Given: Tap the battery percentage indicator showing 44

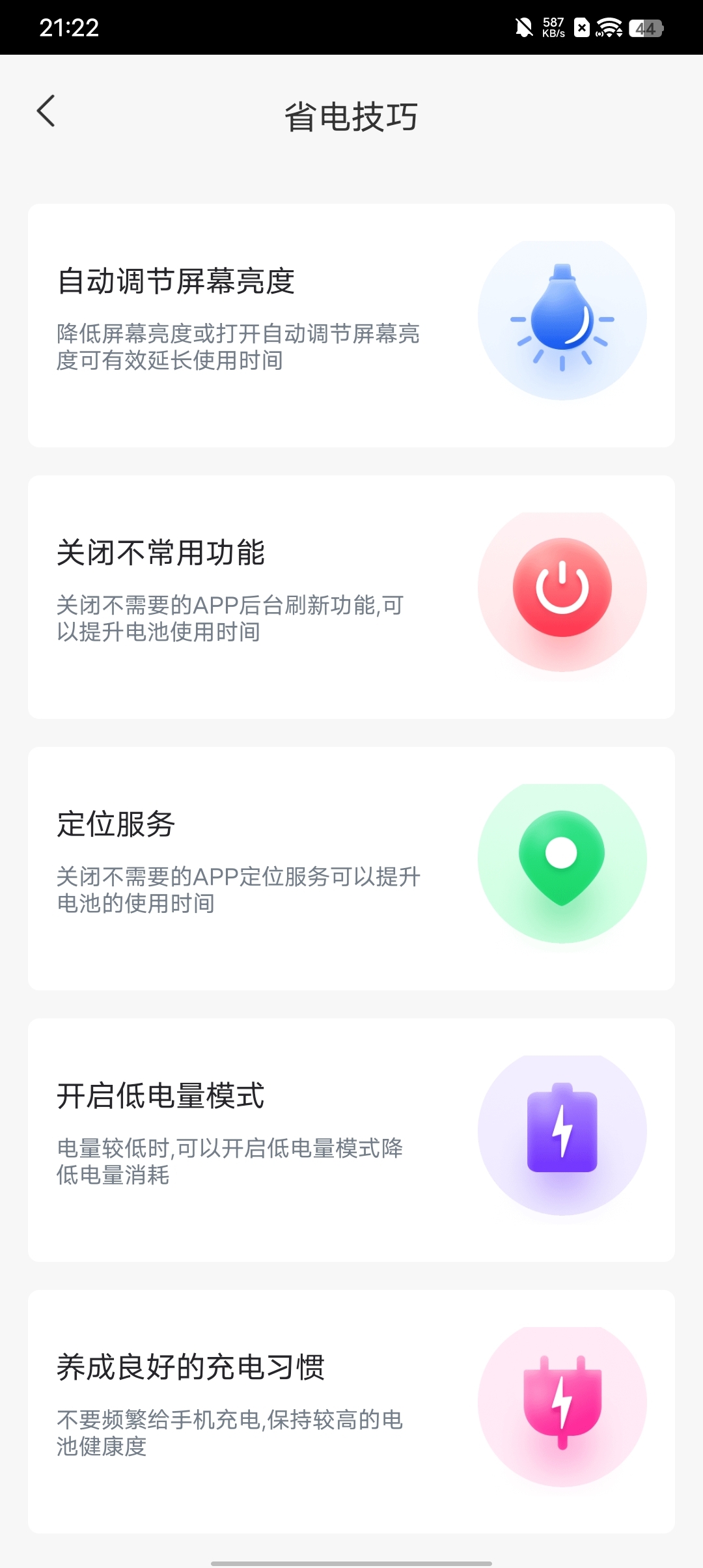Looking at the screenshot, I should [644, 27].
